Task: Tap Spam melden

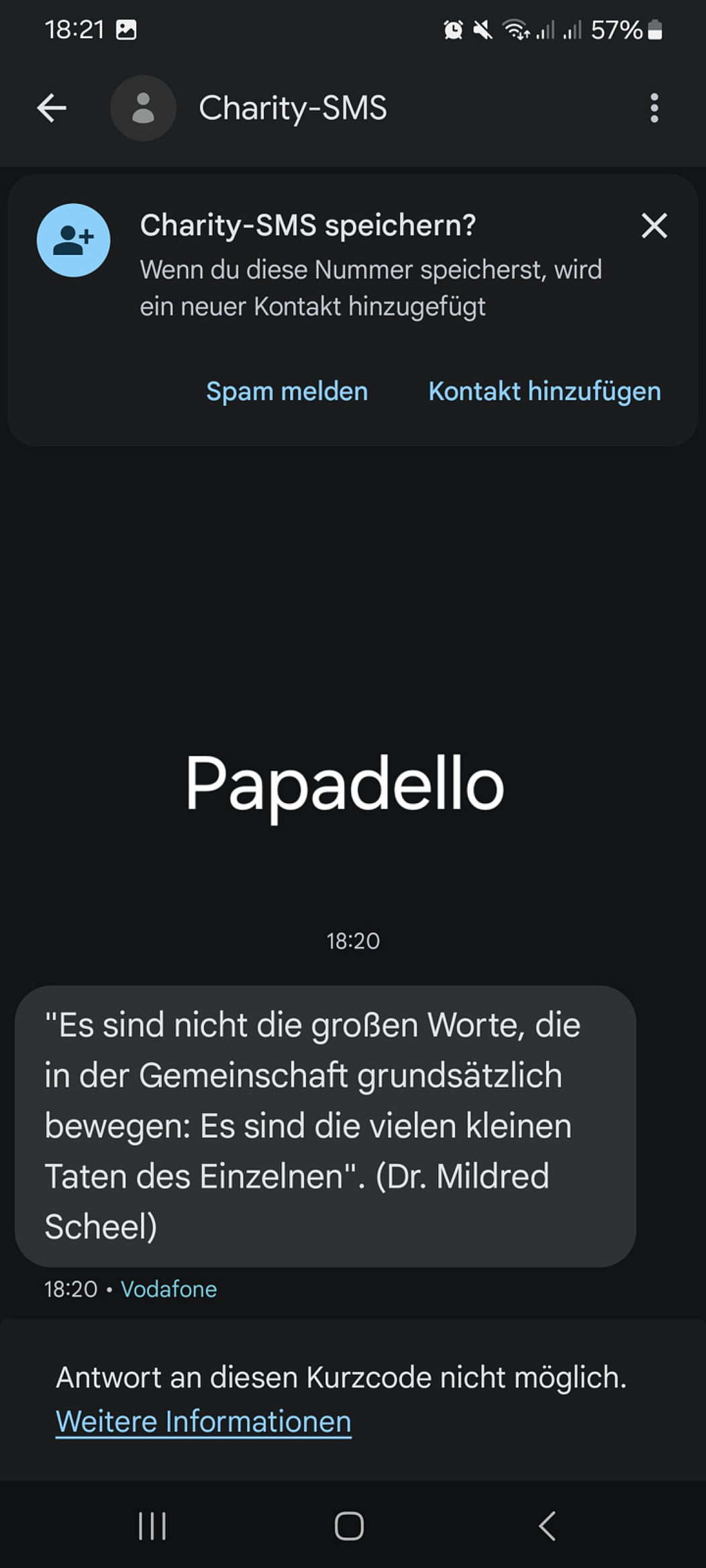Action: point(287,391)
